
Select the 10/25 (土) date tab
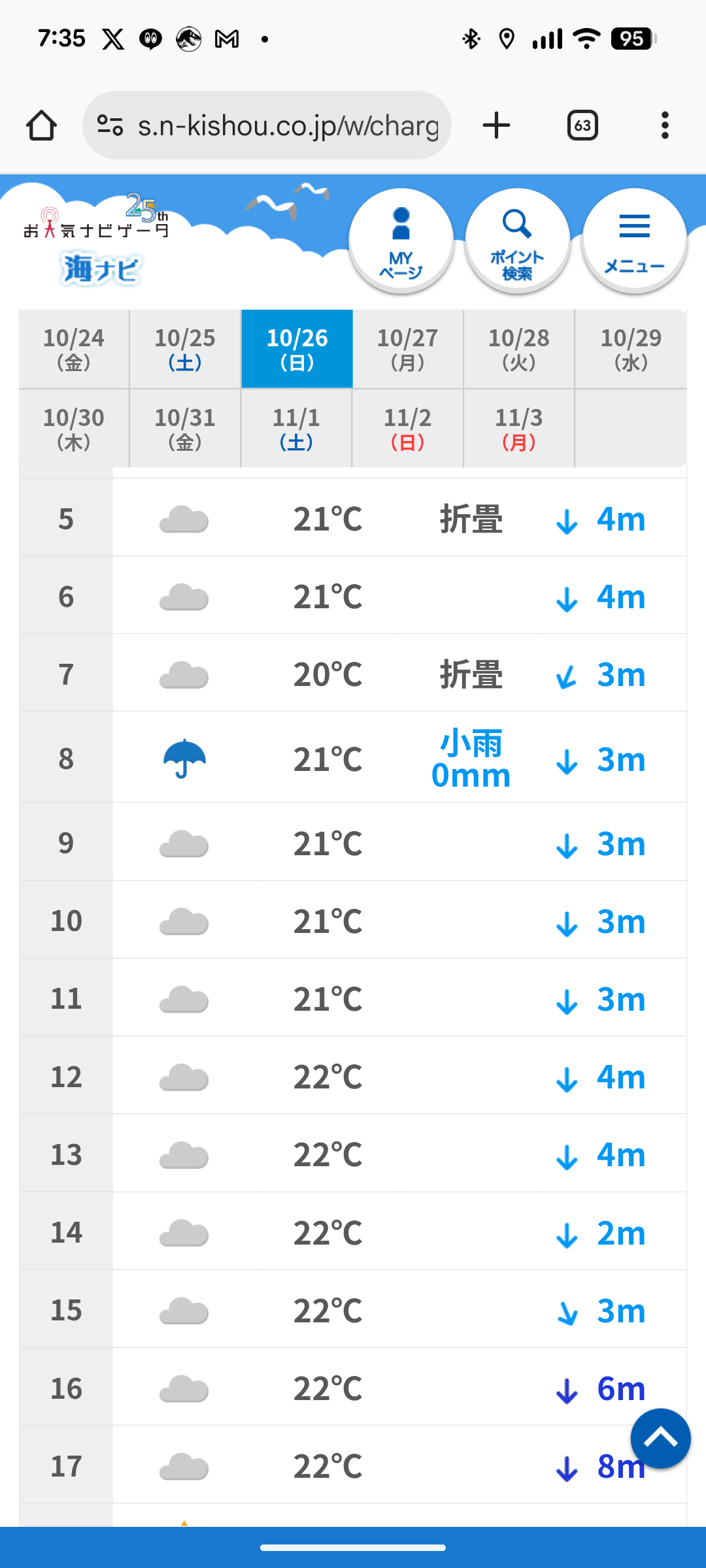click(185, 349)
